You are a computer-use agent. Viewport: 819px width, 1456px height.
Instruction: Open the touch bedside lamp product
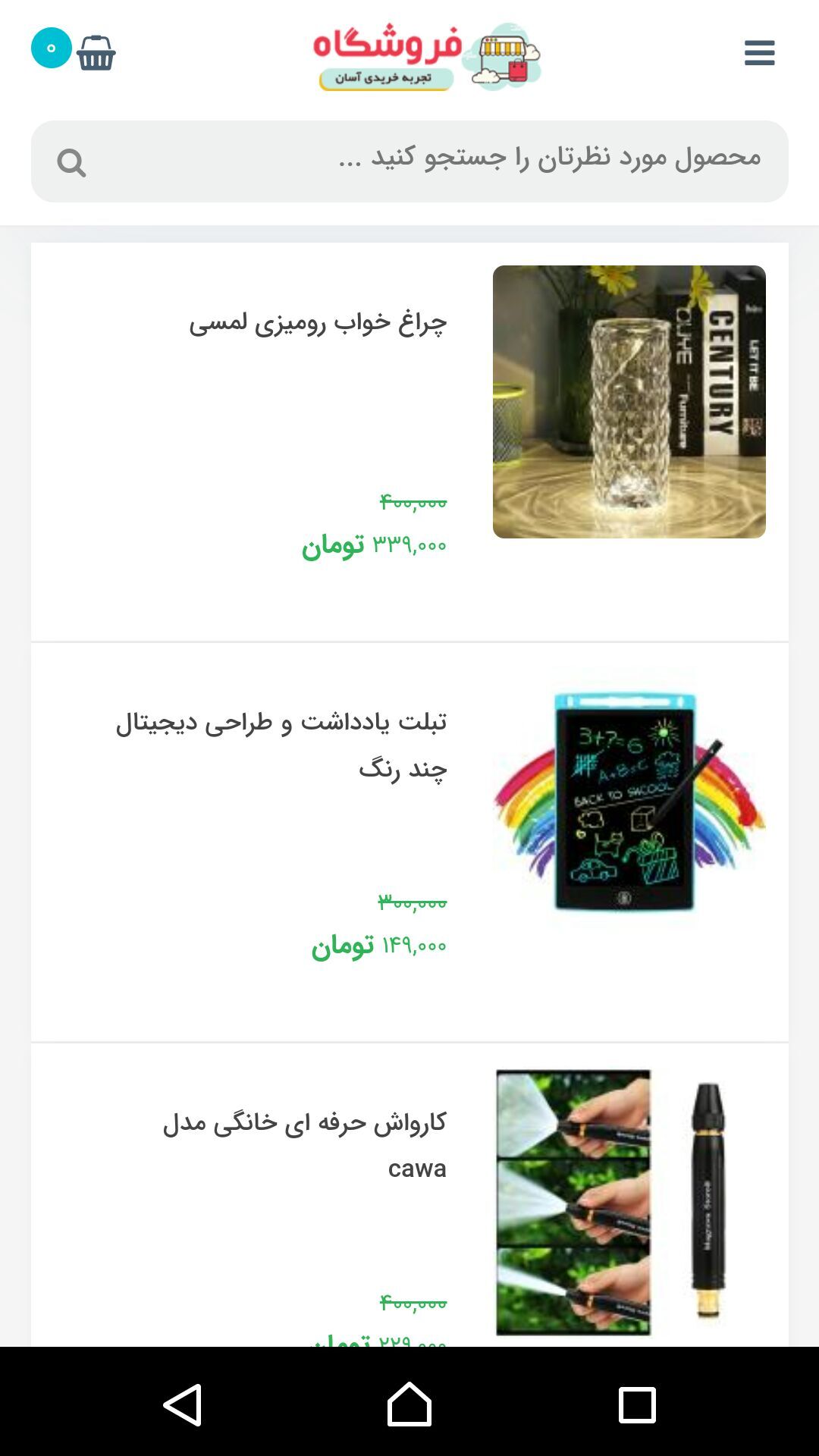(x=318, y=323)
